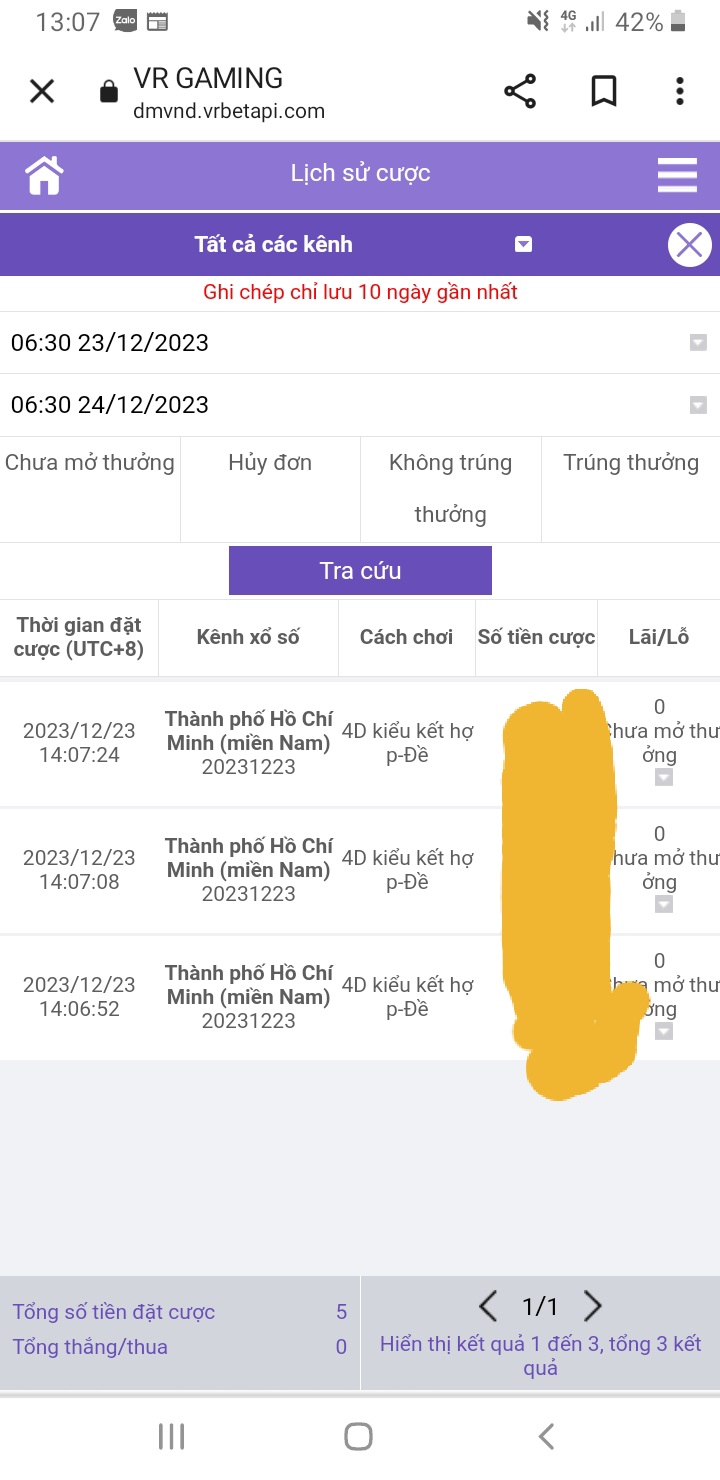Change end date 06:30 24/12/2023
The height and width of the screenshot is (1480, 720).
tap(360, 405)
